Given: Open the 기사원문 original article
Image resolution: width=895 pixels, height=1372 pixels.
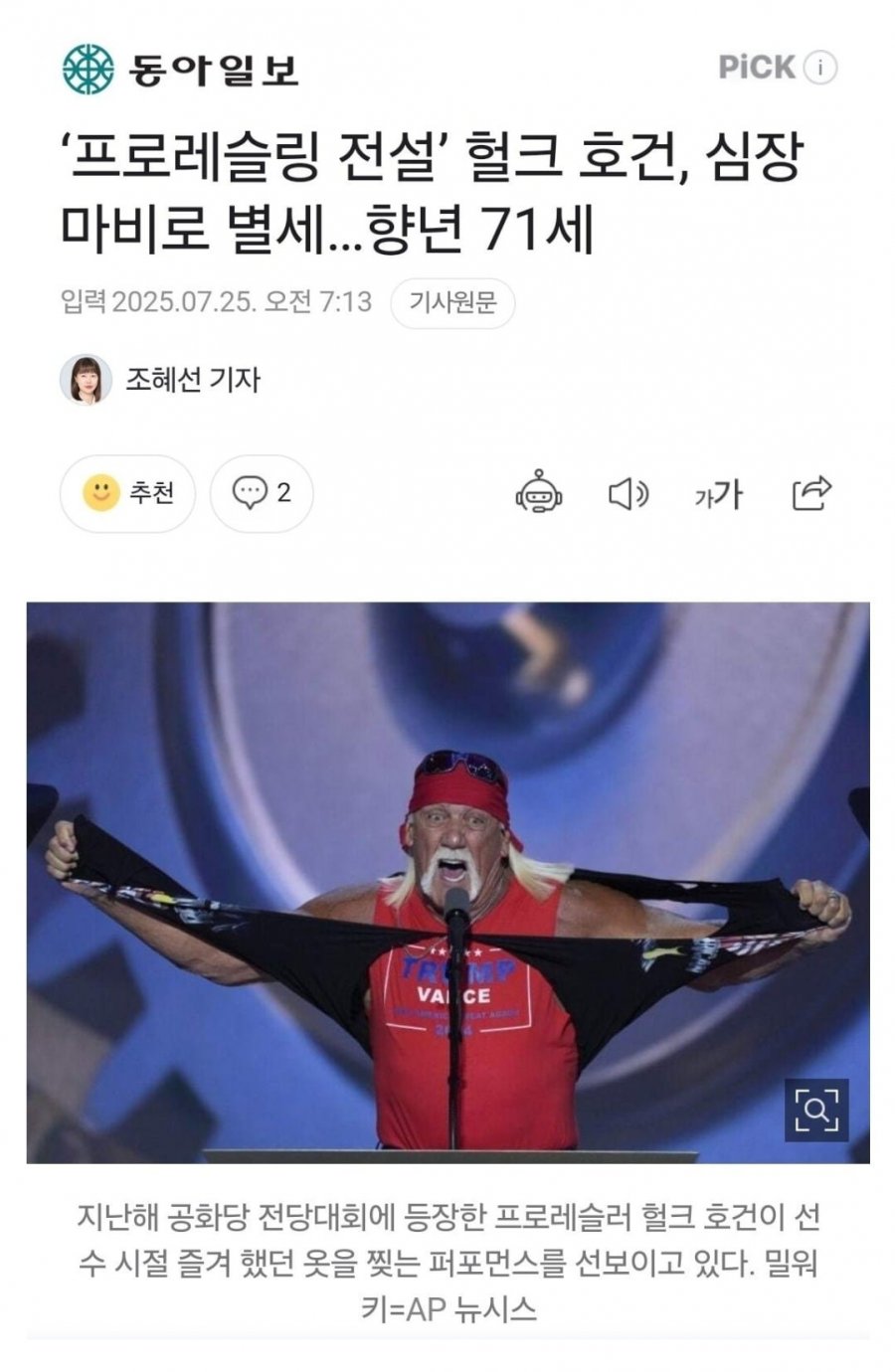Looking at the screenshot, I should coord(452,302).
